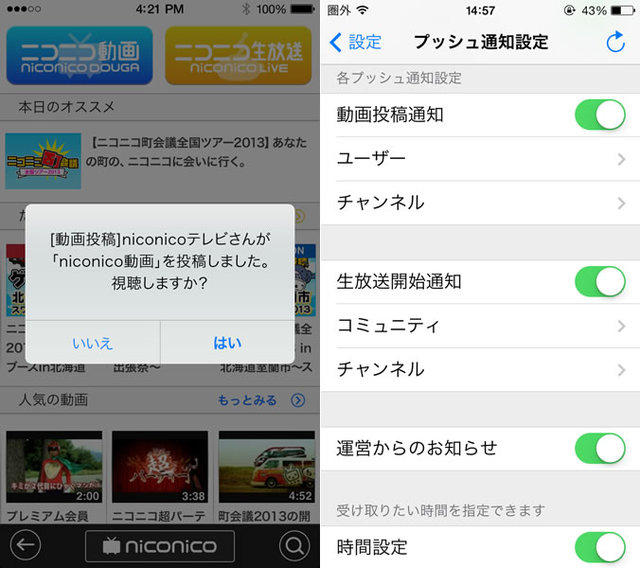Open the コミュニティ row
This screenshot has height=568, width=640.
pyautogui.click(x=480, y=326)
